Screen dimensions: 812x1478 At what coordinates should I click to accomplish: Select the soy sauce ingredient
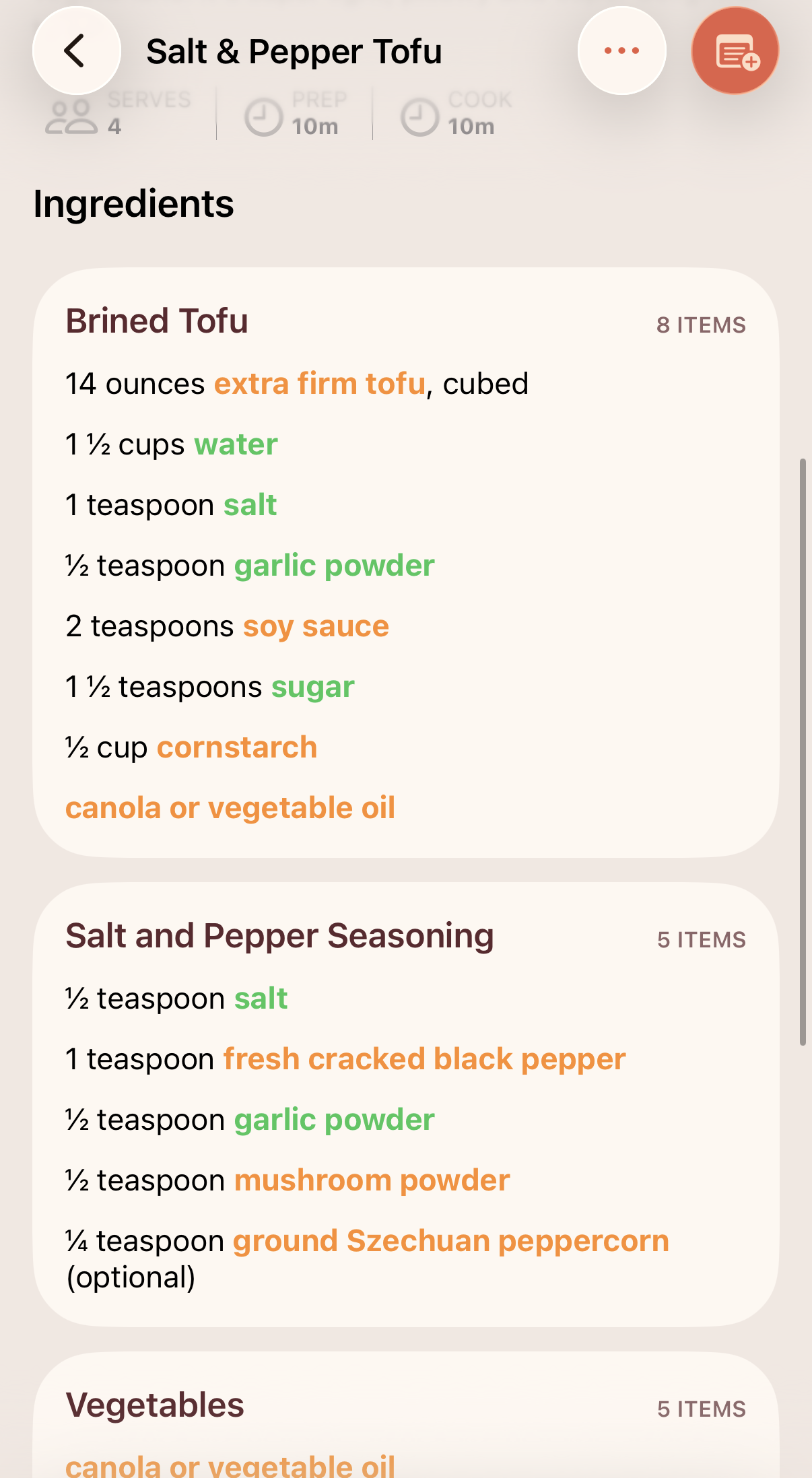point(315,626)
